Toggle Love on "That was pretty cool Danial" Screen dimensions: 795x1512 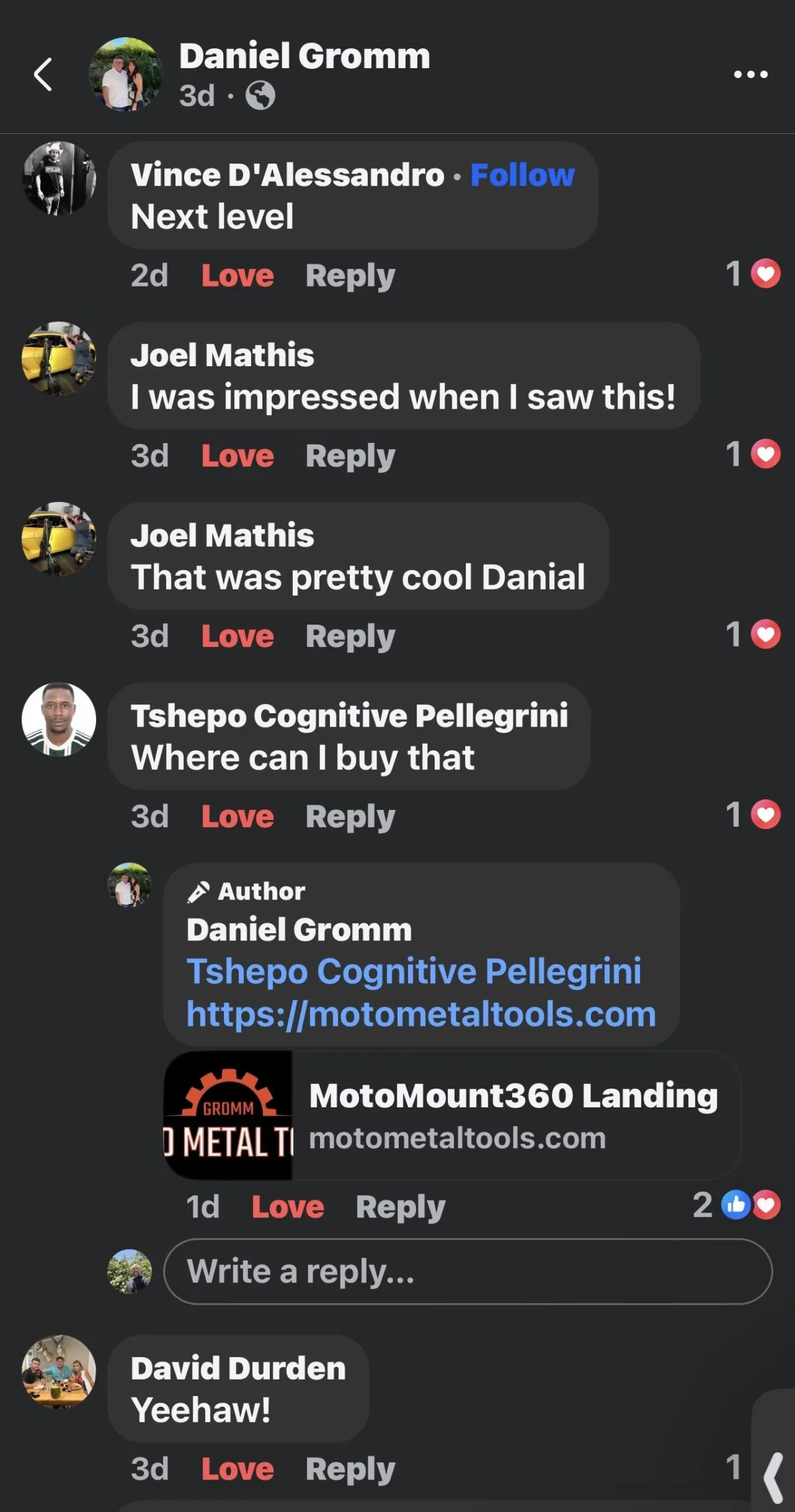[x=237, y=636]
